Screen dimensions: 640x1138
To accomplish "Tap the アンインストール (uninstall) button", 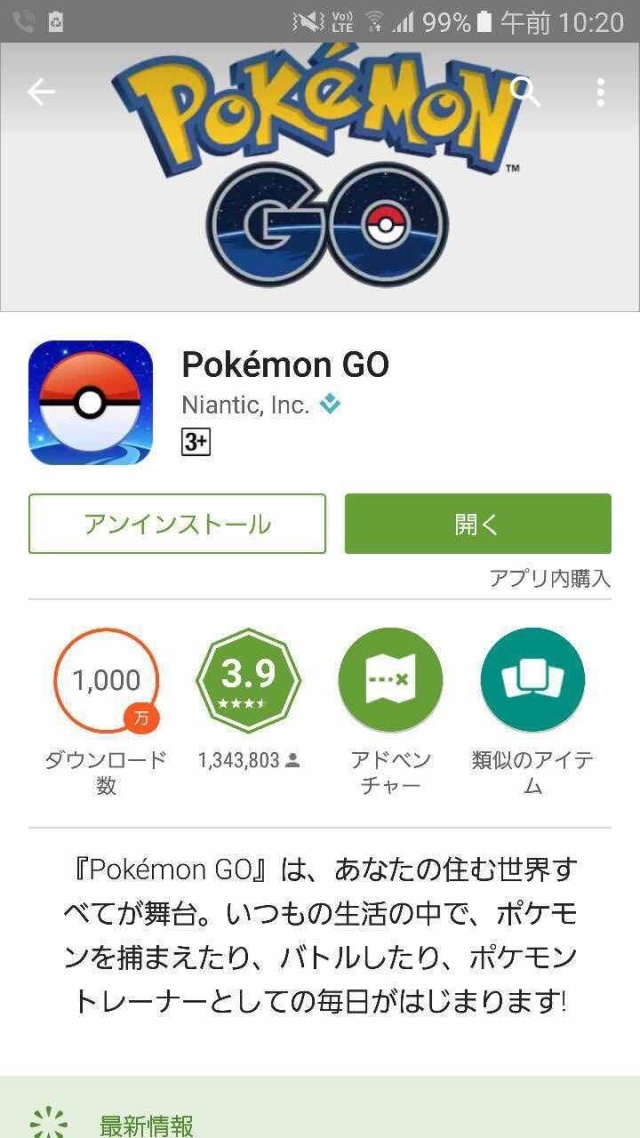I will pos(177,523).
